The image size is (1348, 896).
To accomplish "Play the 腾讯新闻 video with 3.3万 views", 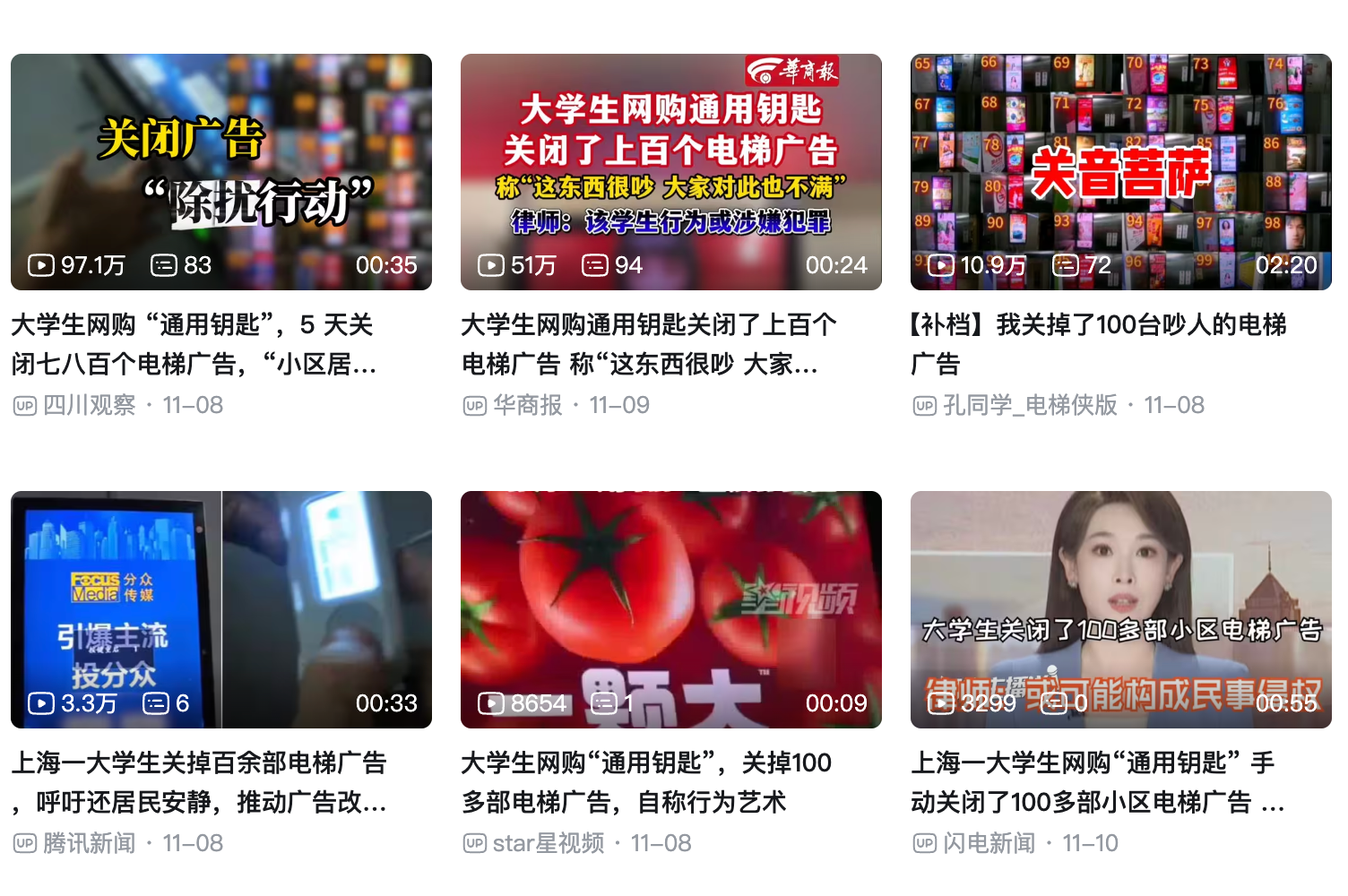I will [220, 609].
